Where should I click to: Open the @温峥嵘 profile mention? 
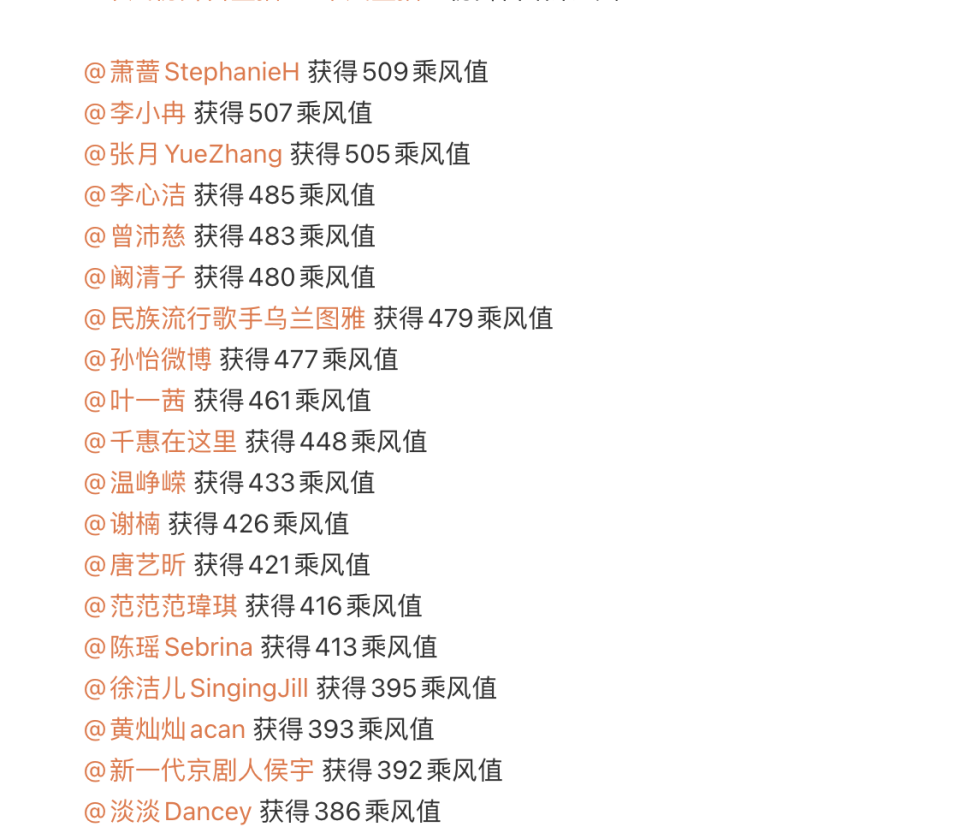pos(135,482)
